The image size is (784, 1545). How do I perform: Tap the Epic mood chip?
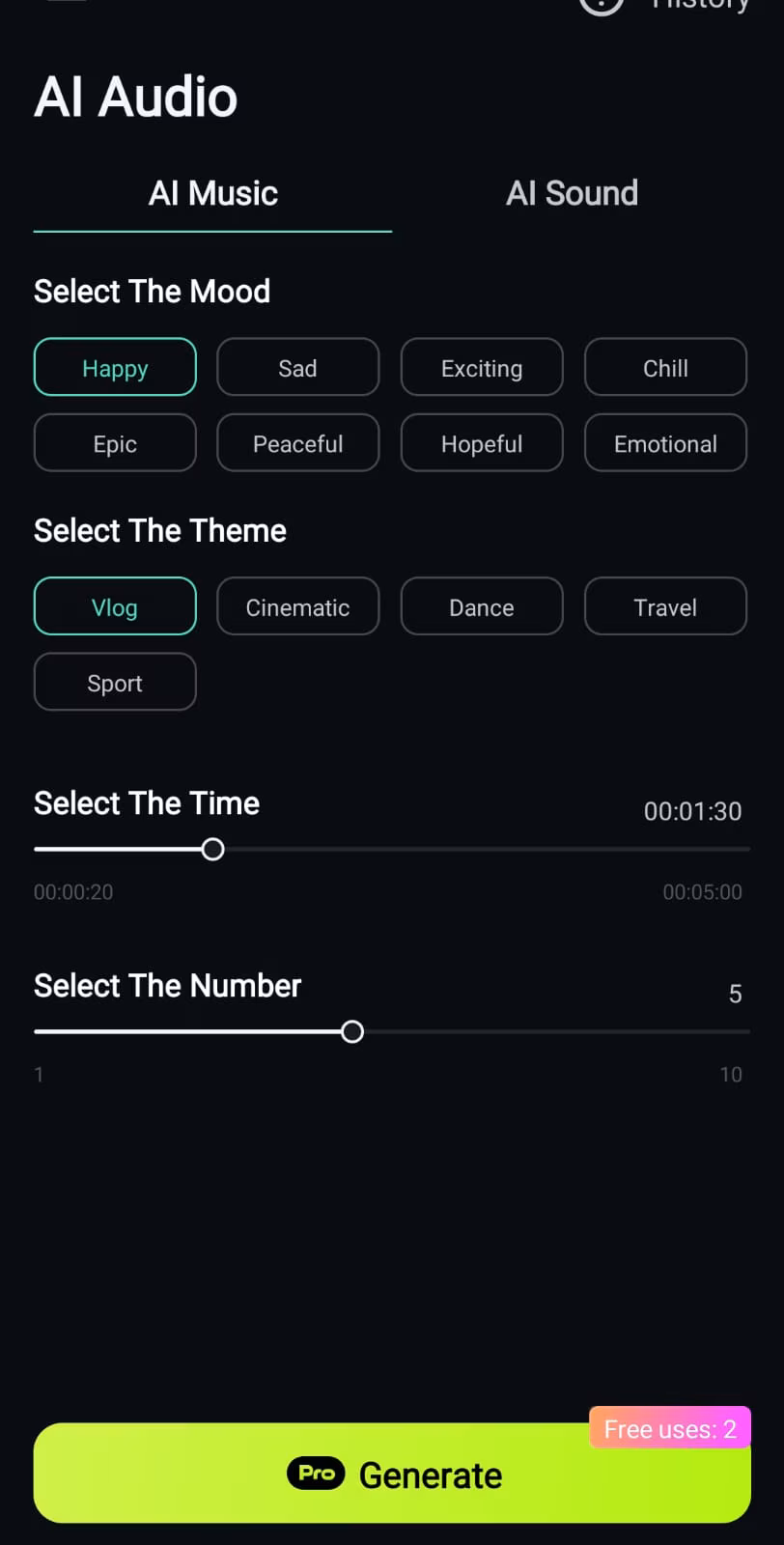(115, 443)
